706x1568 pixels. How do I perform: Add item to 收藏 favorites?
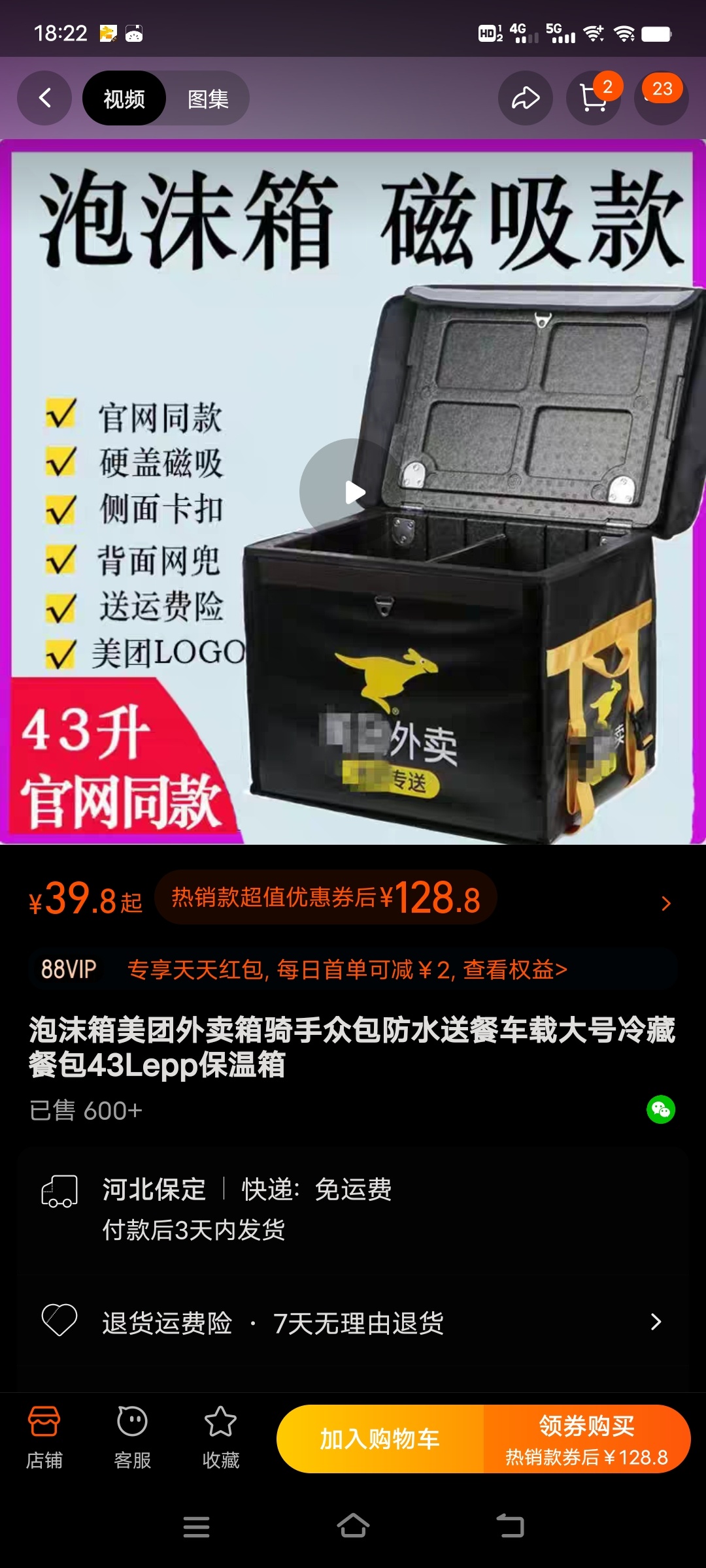click(220, 1437)
